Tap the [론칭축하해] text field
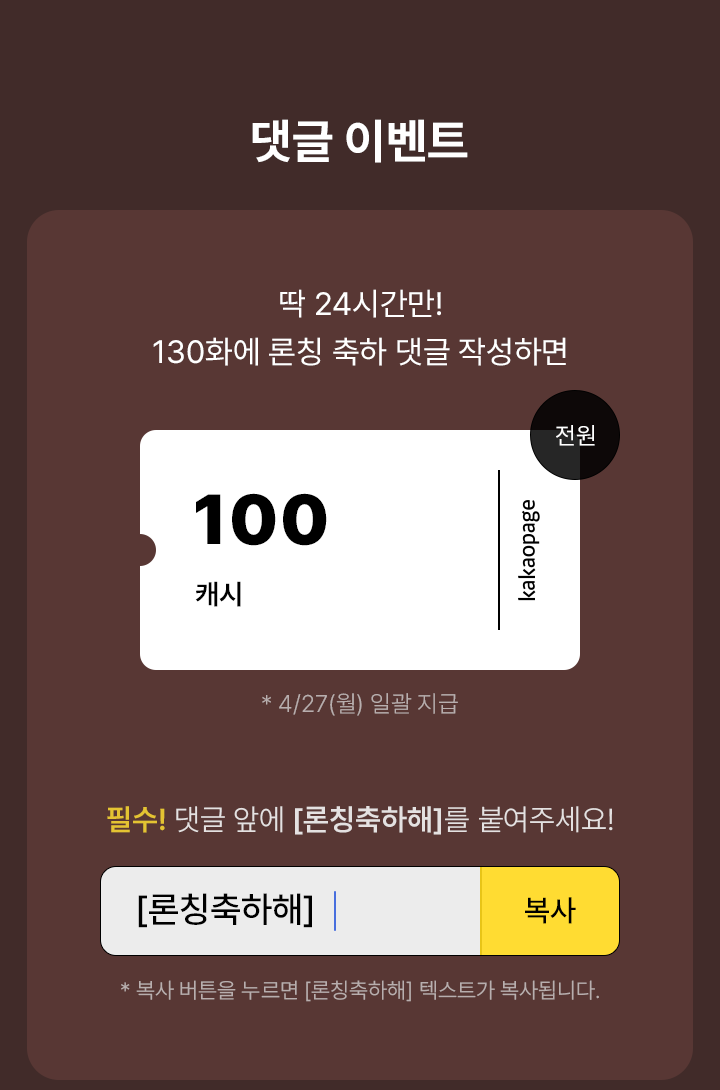 pyautogui.click(x=290, y=911)
